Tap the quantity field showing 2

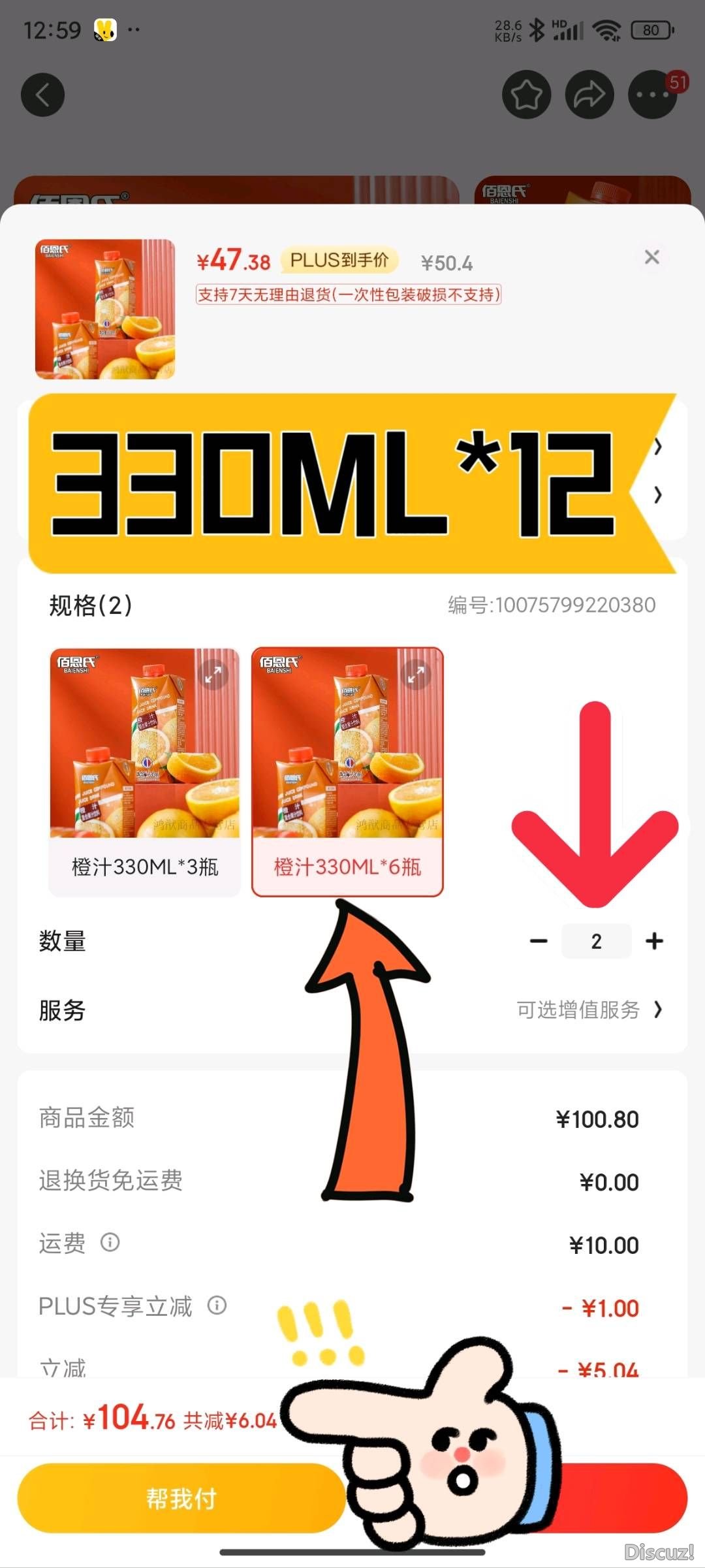click(x=596, y=941)
